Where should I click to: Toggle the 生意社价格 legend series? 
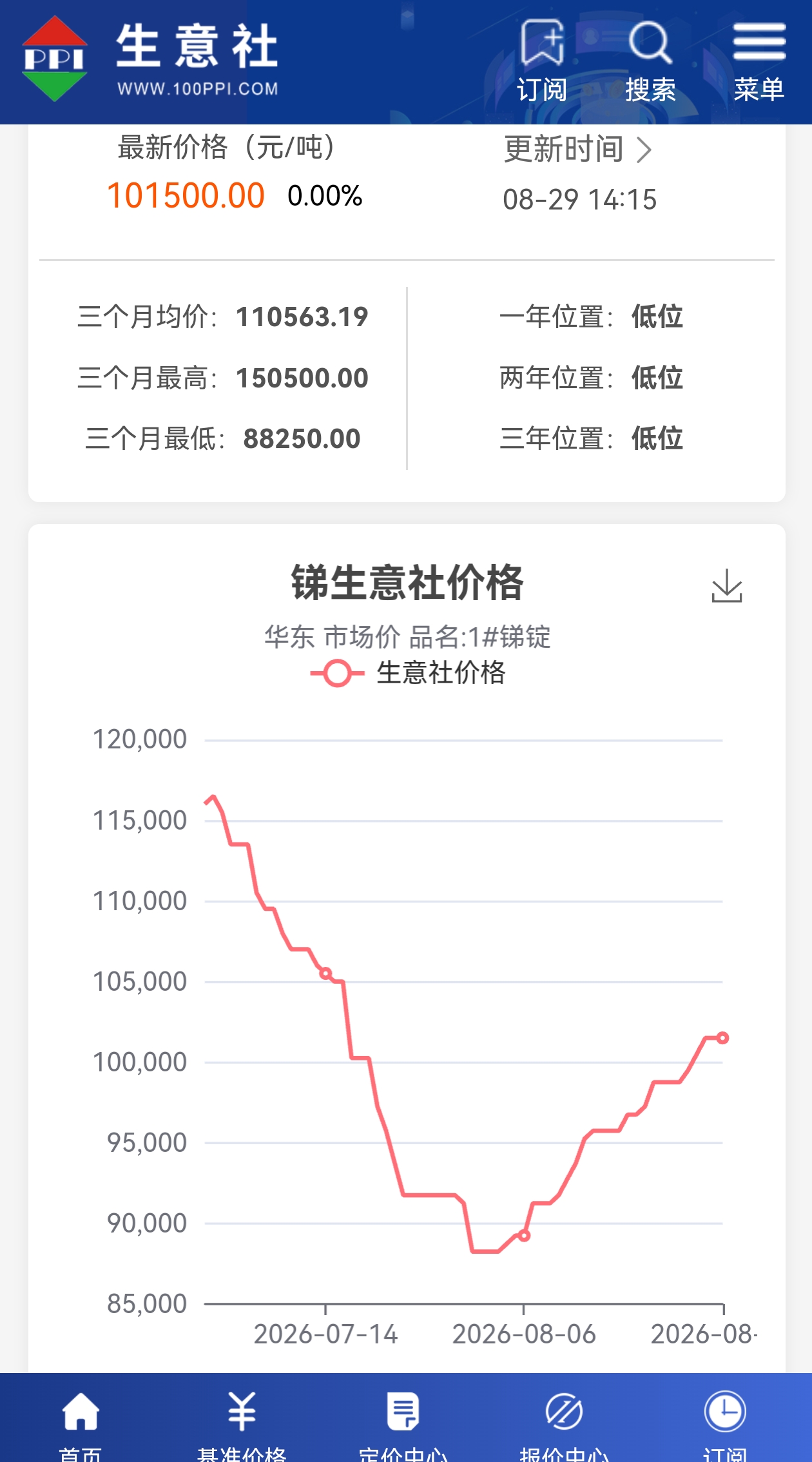point(408,673)
